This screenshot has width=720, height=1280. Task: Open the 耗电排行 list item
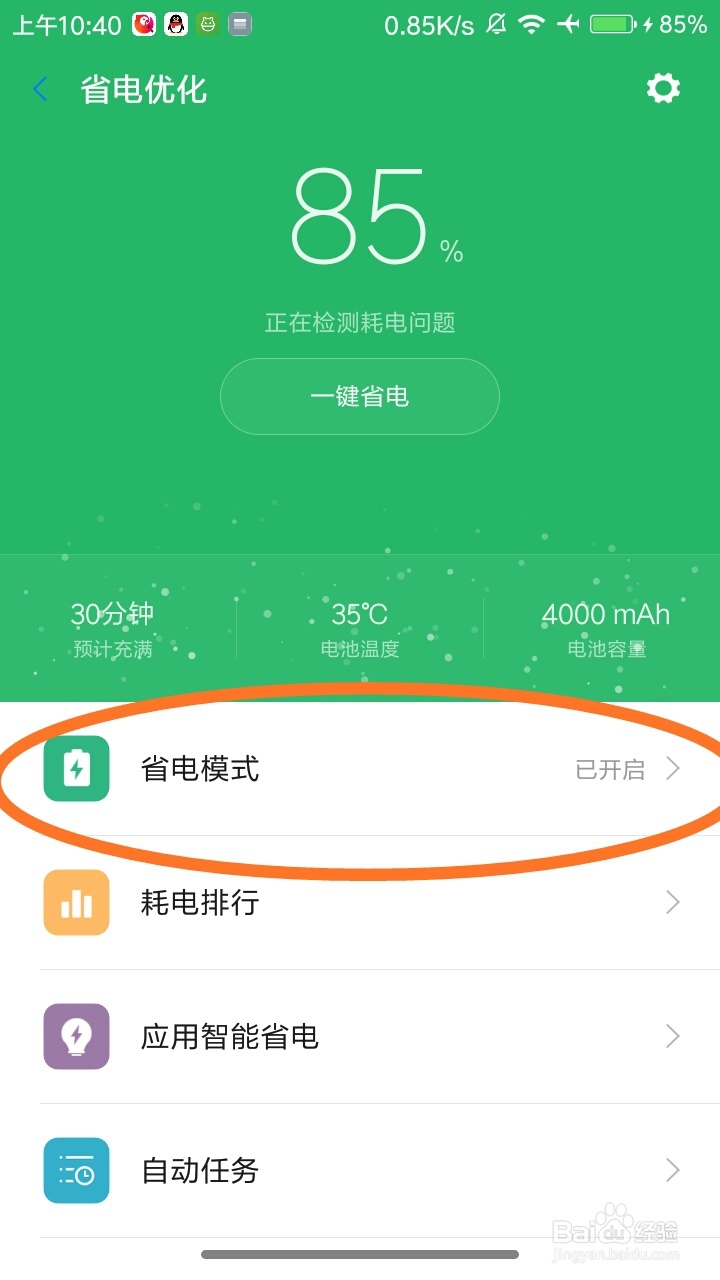click(x=360, y=902)
